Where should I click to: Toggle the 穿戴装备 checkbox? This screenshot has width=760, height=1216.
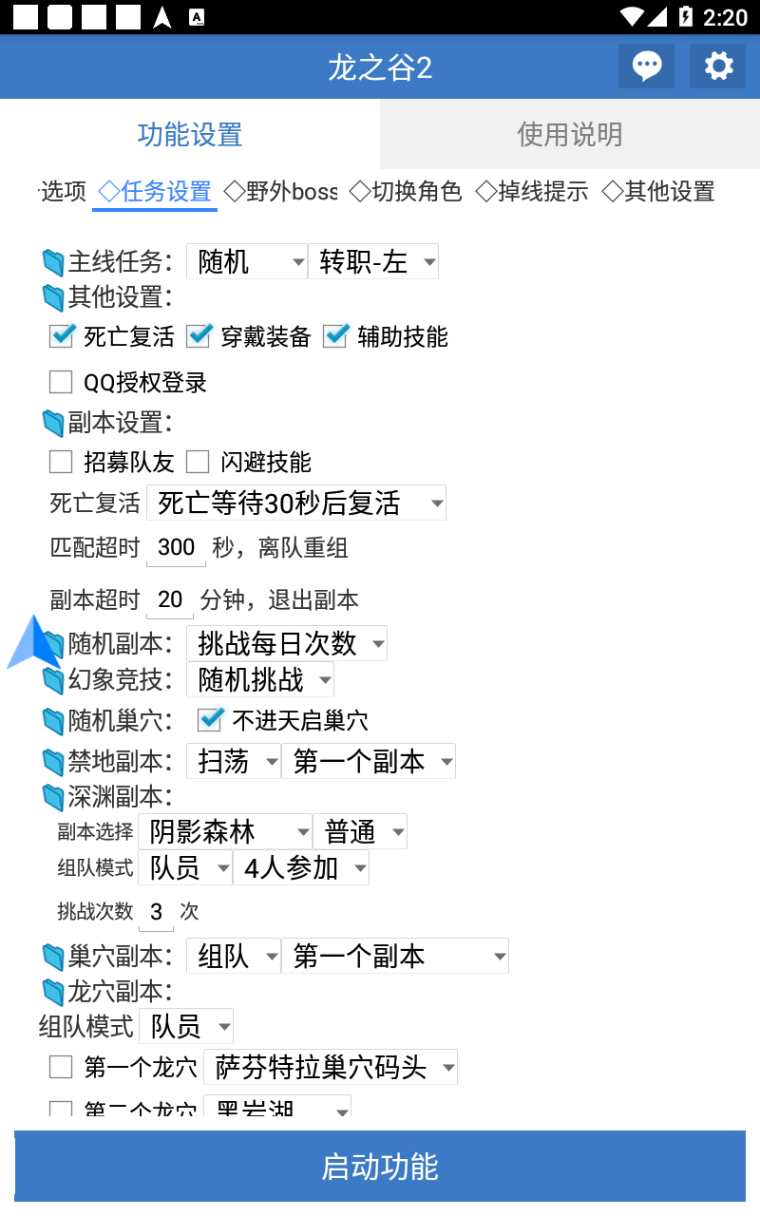199,336
